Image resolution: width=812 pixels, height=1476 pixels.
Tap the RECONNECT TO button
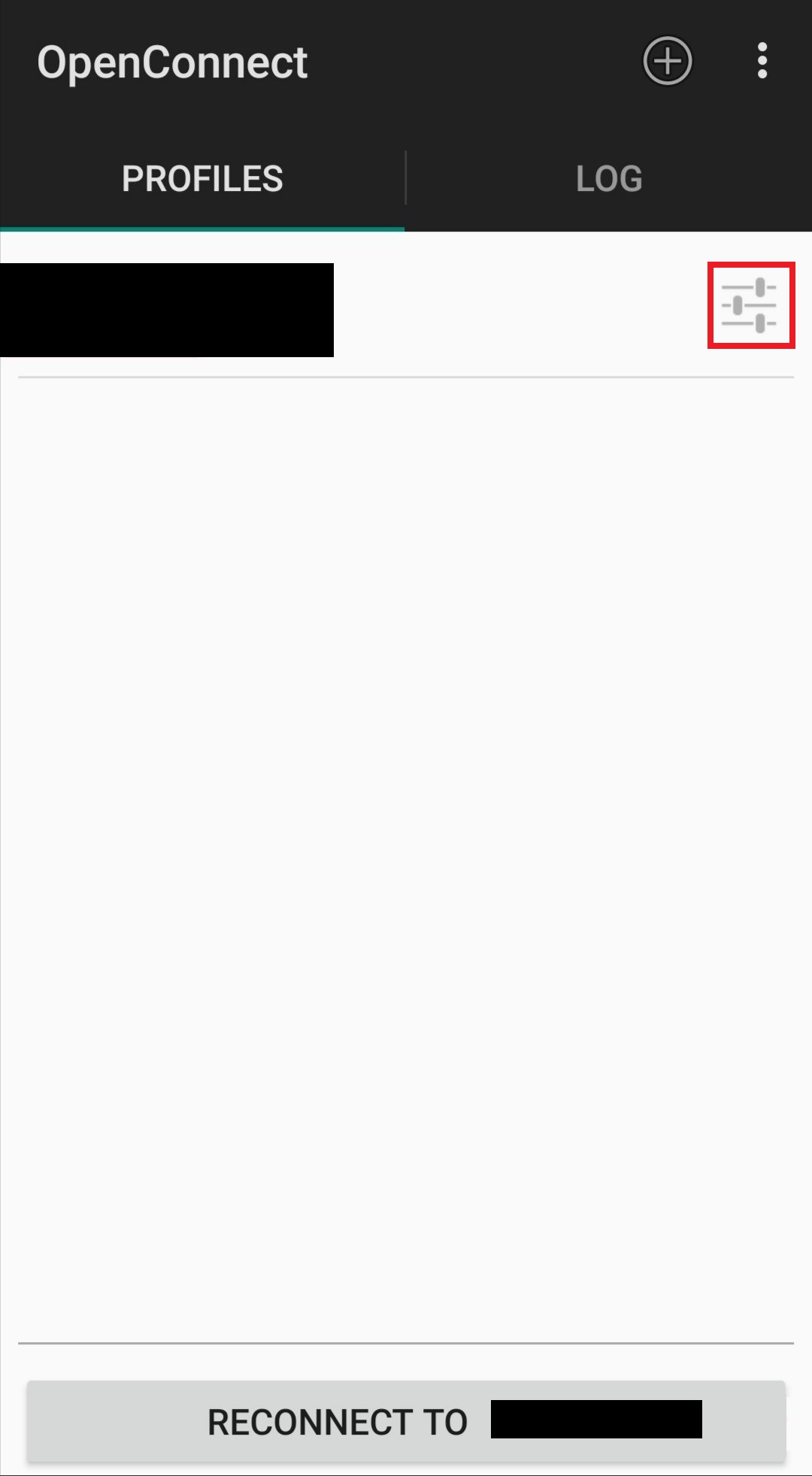(406, 1421)
